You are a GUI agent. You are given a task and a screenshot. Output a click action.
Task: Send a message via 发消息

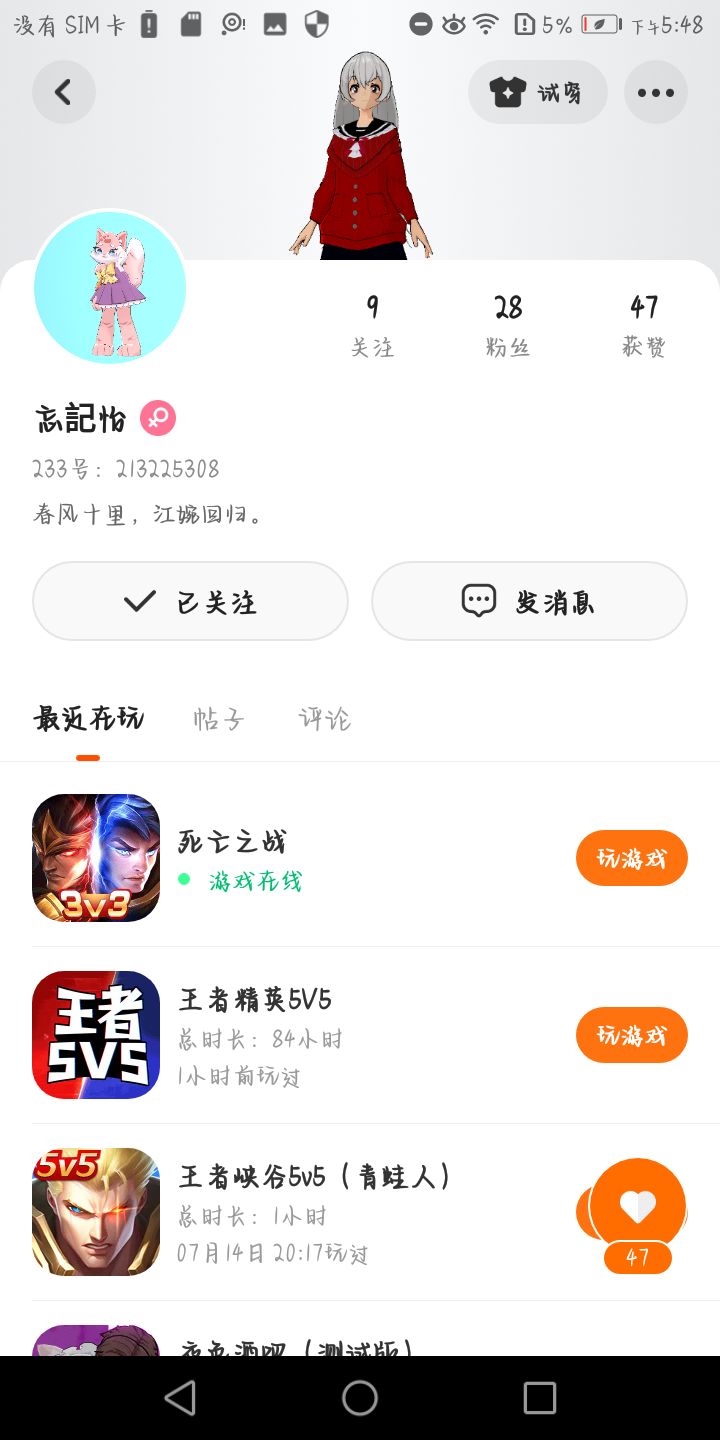click(529, 601)
